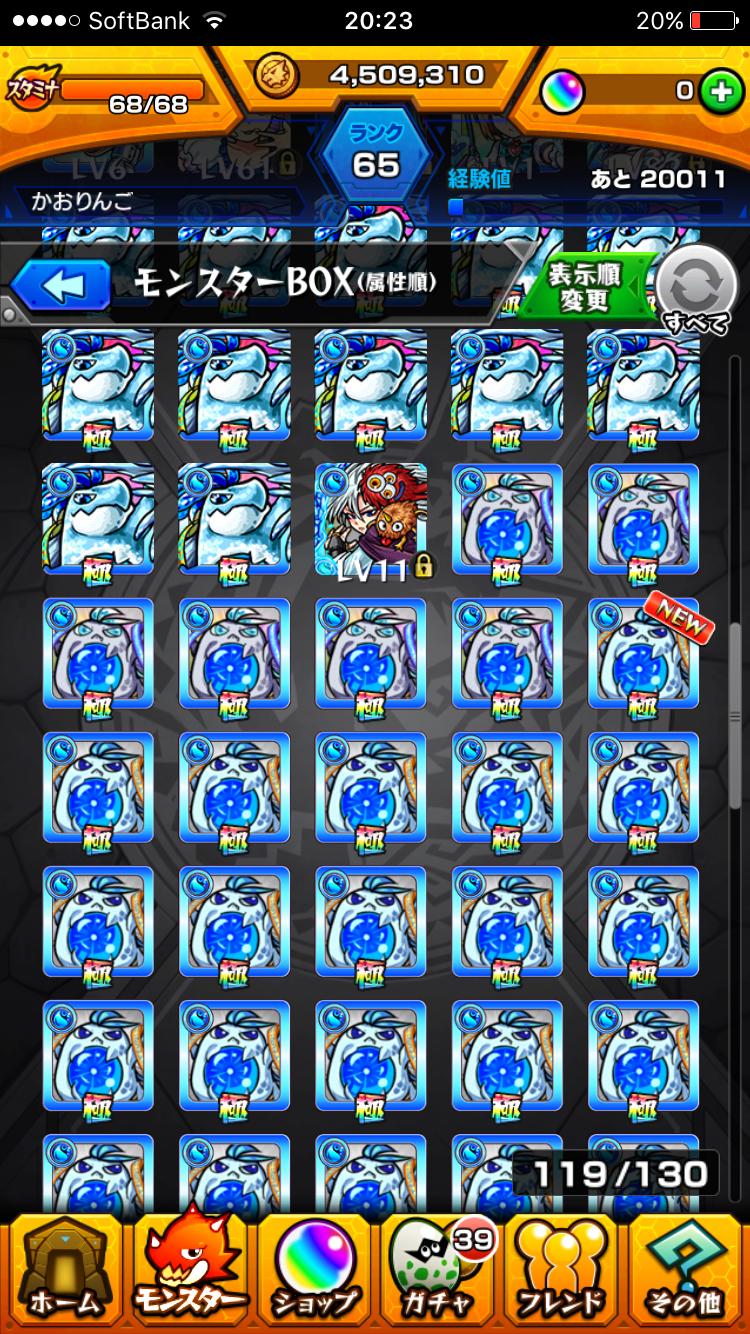Open the フレンド tab
The image size is (750, 1334).
(562, 1272)
